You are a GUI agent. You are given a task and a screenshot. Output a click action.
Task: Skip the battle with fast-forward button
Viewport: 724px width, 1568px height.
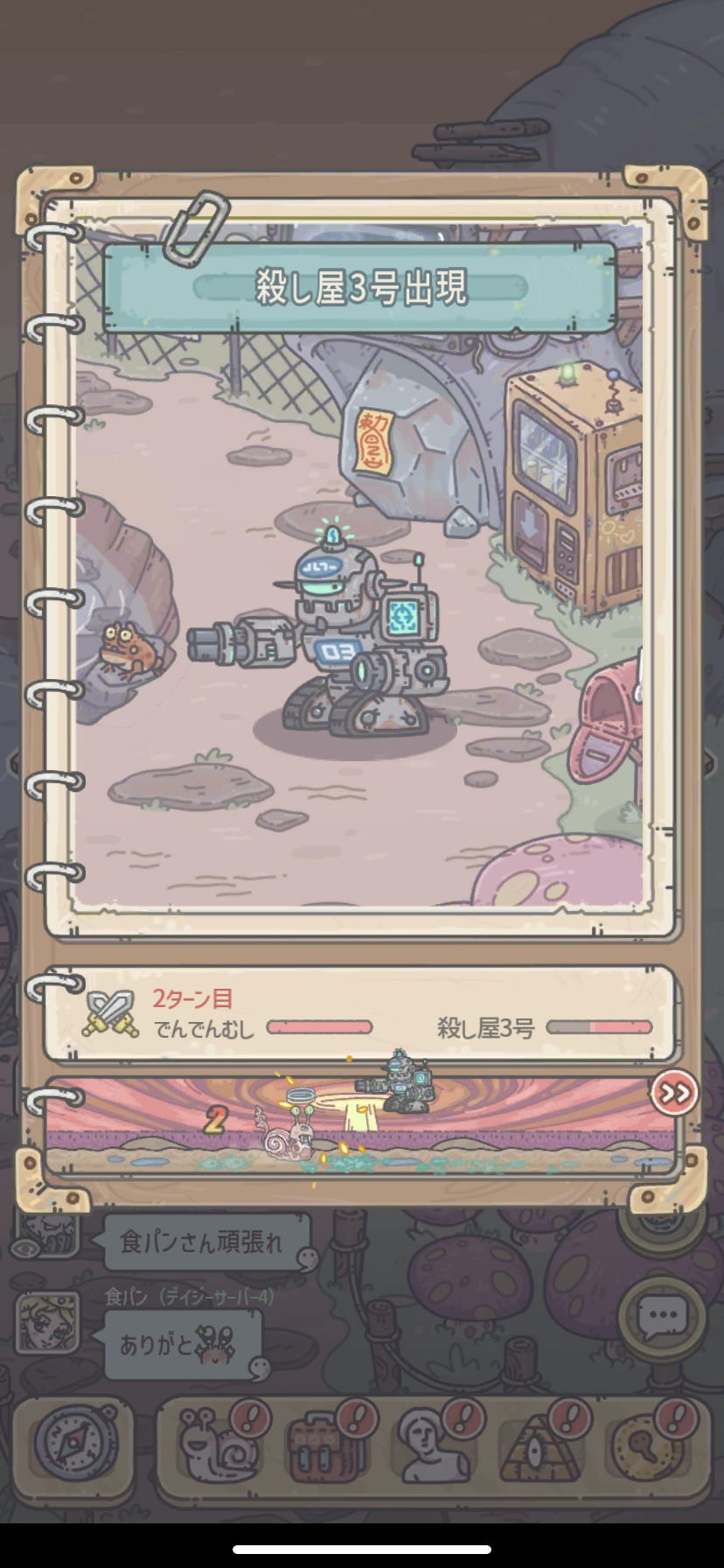674,1093
